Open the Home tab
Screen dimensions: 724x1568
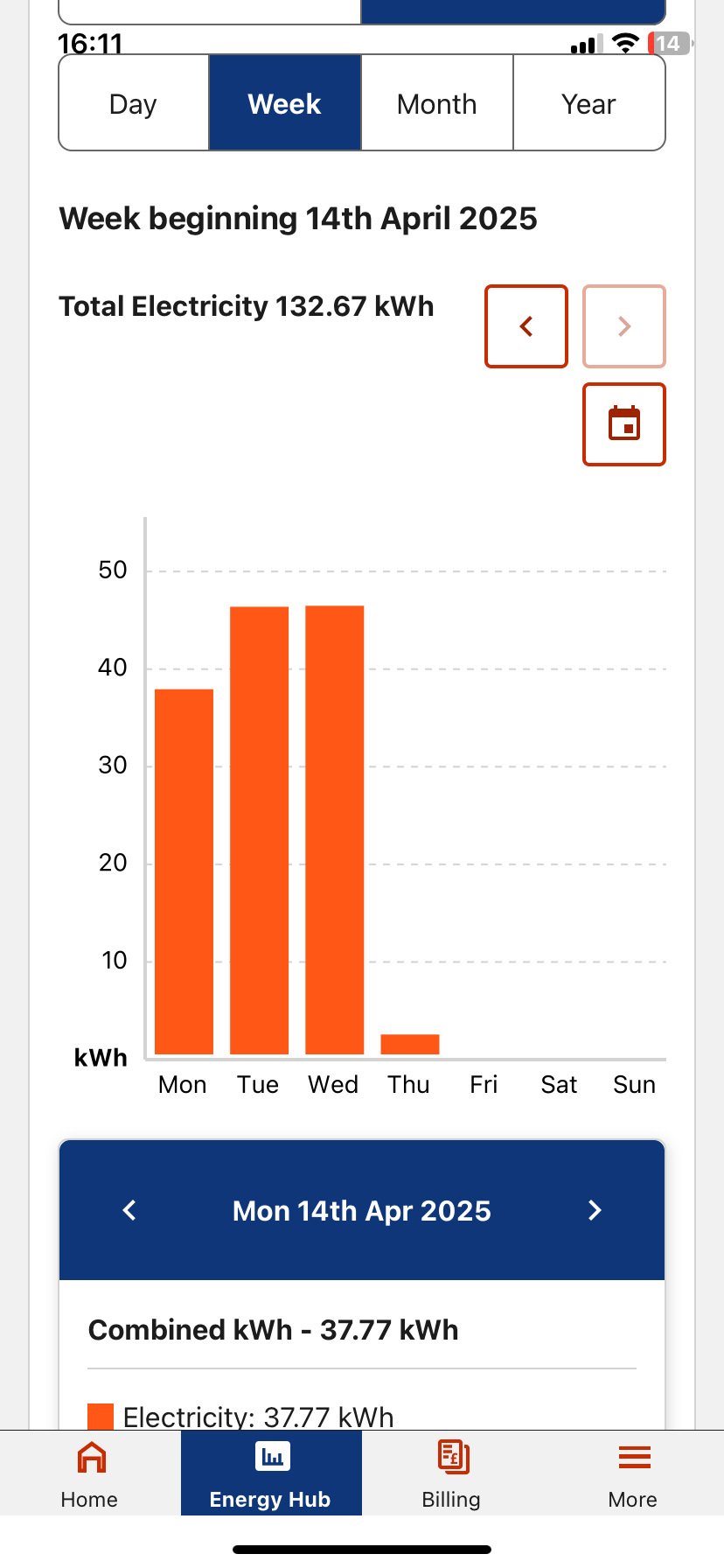tap(90, 1473)
